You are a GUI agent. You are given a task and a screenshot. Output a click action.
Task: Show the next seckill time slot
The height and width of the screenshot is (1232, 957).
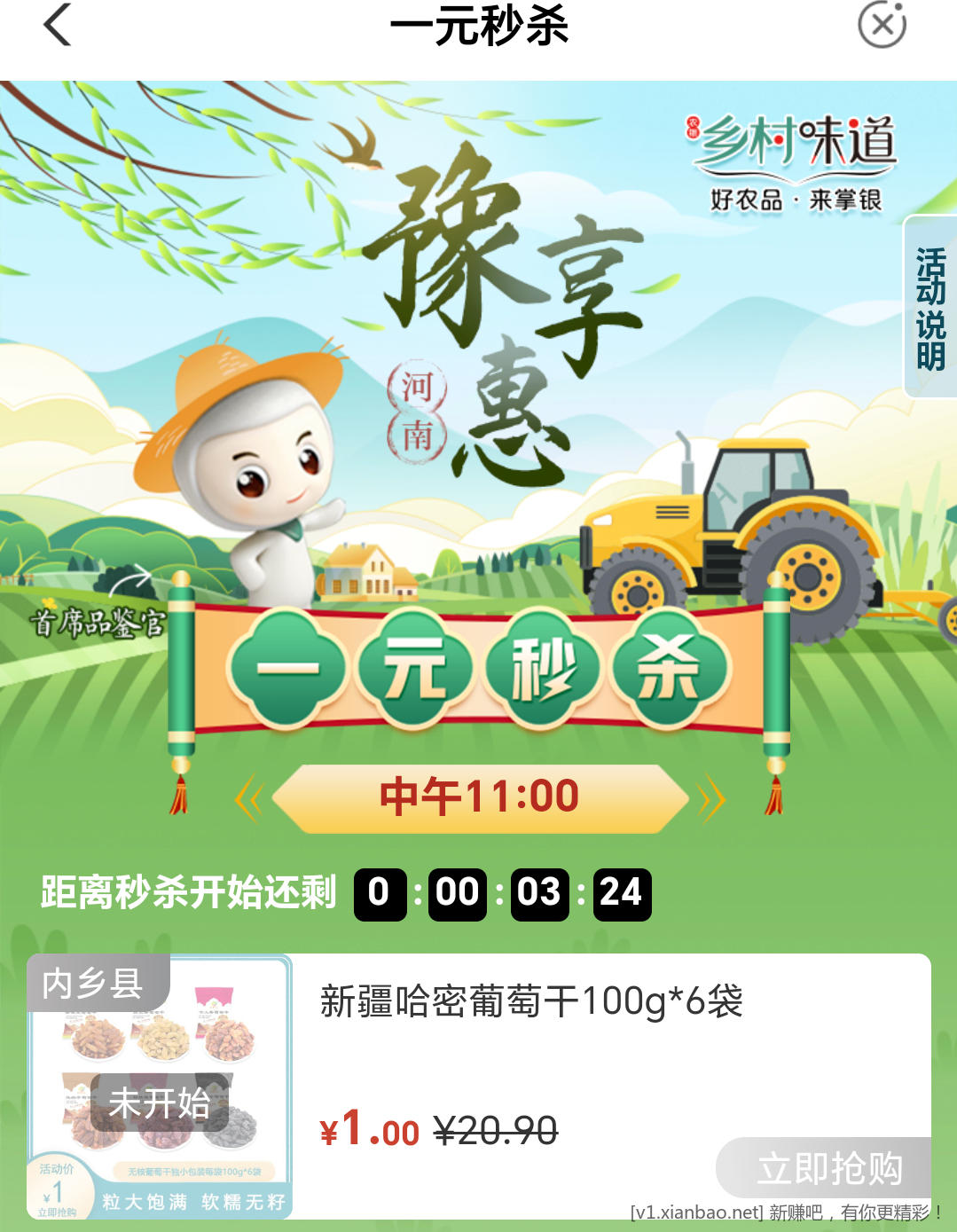(x=711, y=799)
